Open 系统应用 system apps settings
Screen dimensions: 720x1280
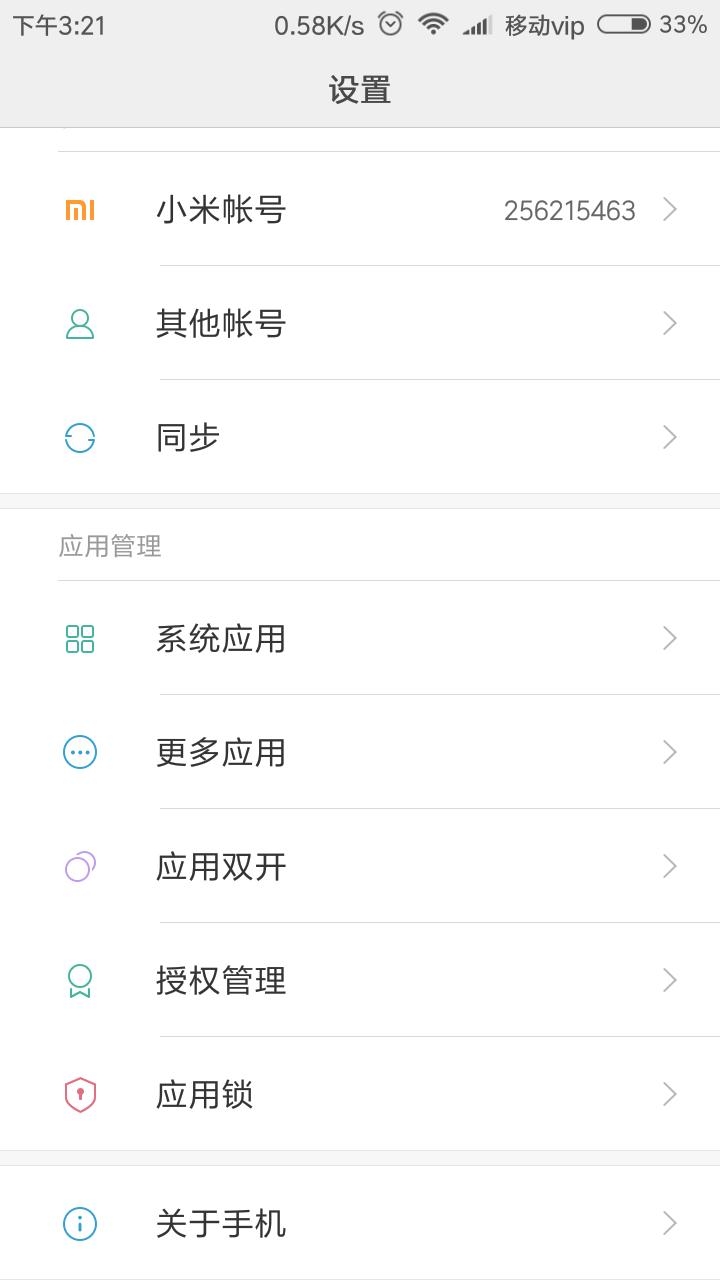click(x=222, y=638)
